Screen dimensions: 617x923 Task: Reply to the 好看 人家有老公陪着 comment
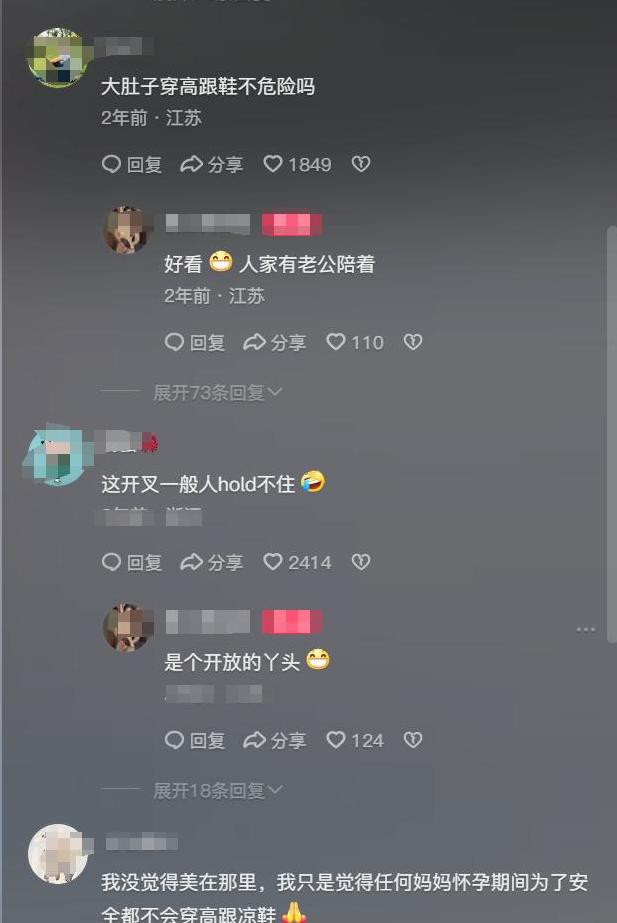195,343
